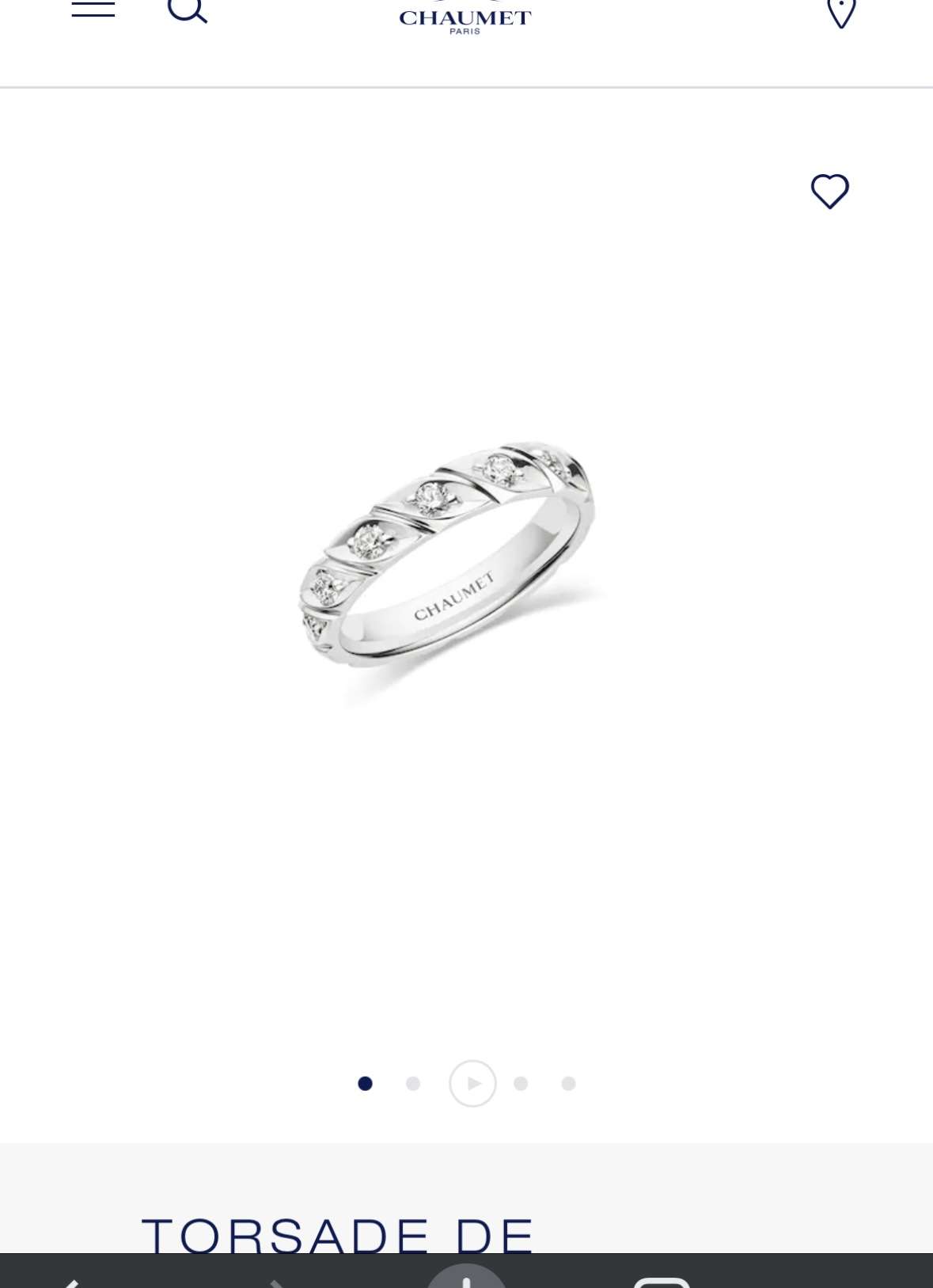Play the product video
This screenshot has height=1288, width=933.
472,1083
